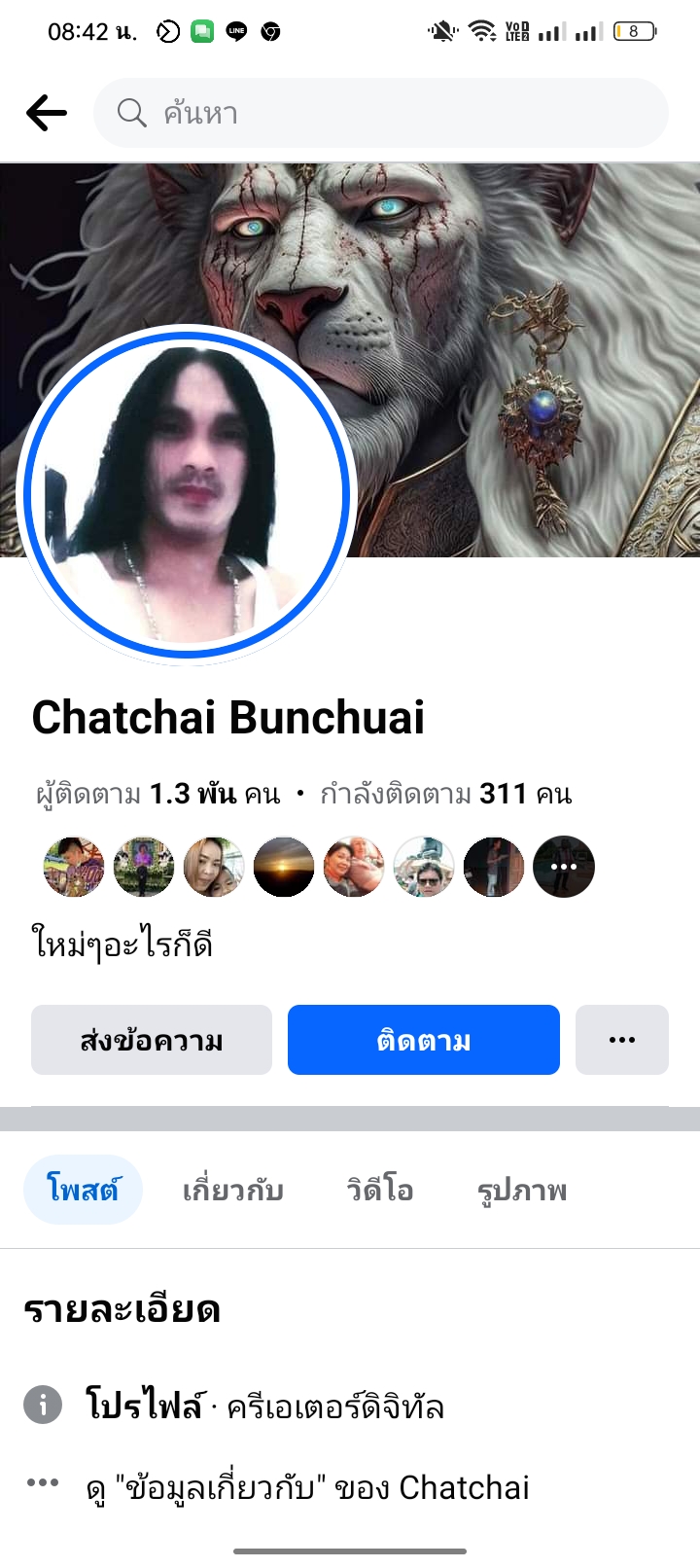Follow with the blue ติดตาม button
Viewport: 700px width, 1568px height.
pos(424,1040)
